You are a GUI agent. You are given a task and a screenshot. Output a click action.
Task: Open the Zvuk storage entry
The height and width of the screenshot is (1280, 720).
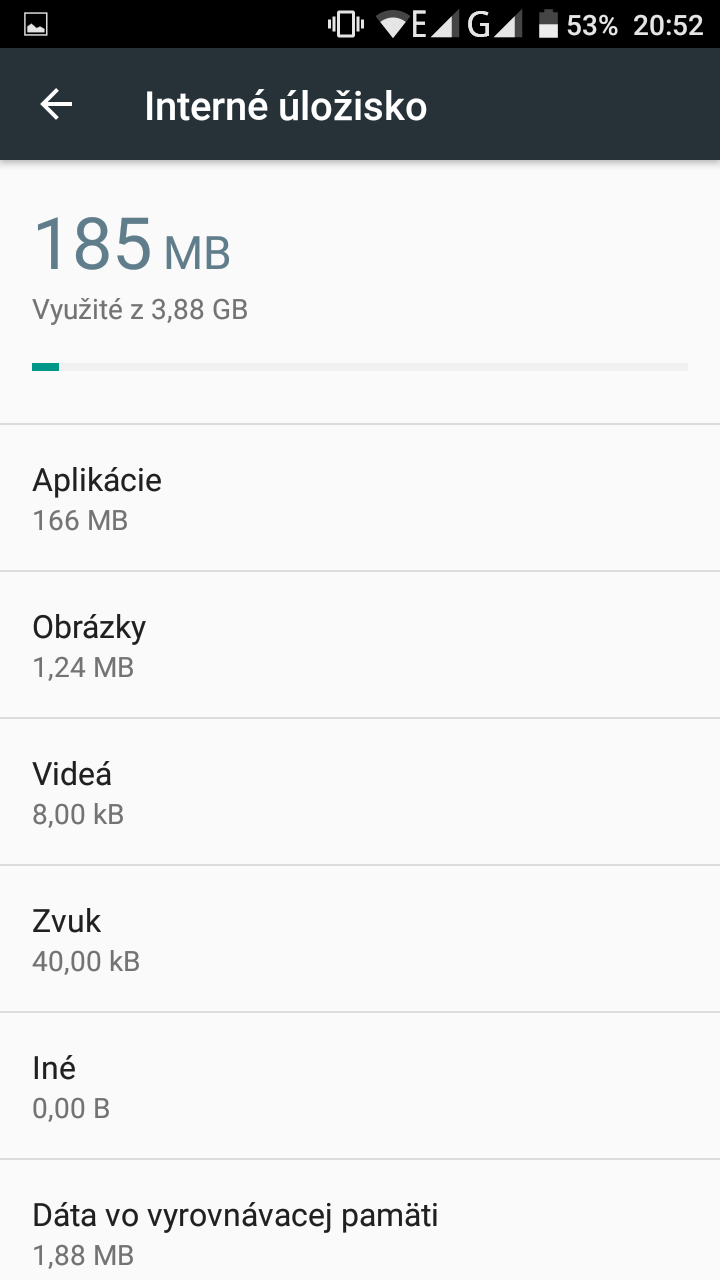point(360,939)
